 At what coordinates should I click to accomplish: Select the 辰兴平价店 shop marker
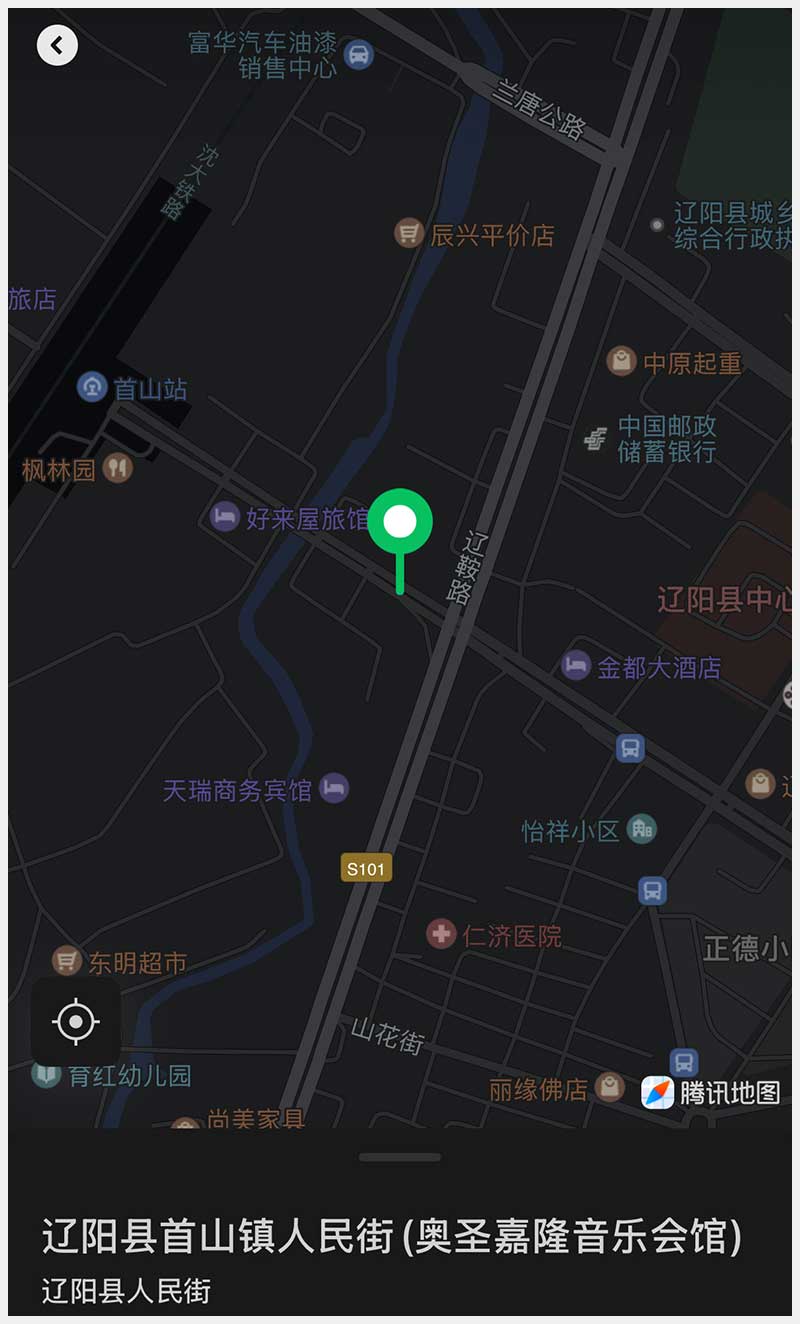(x=408, y=234)
